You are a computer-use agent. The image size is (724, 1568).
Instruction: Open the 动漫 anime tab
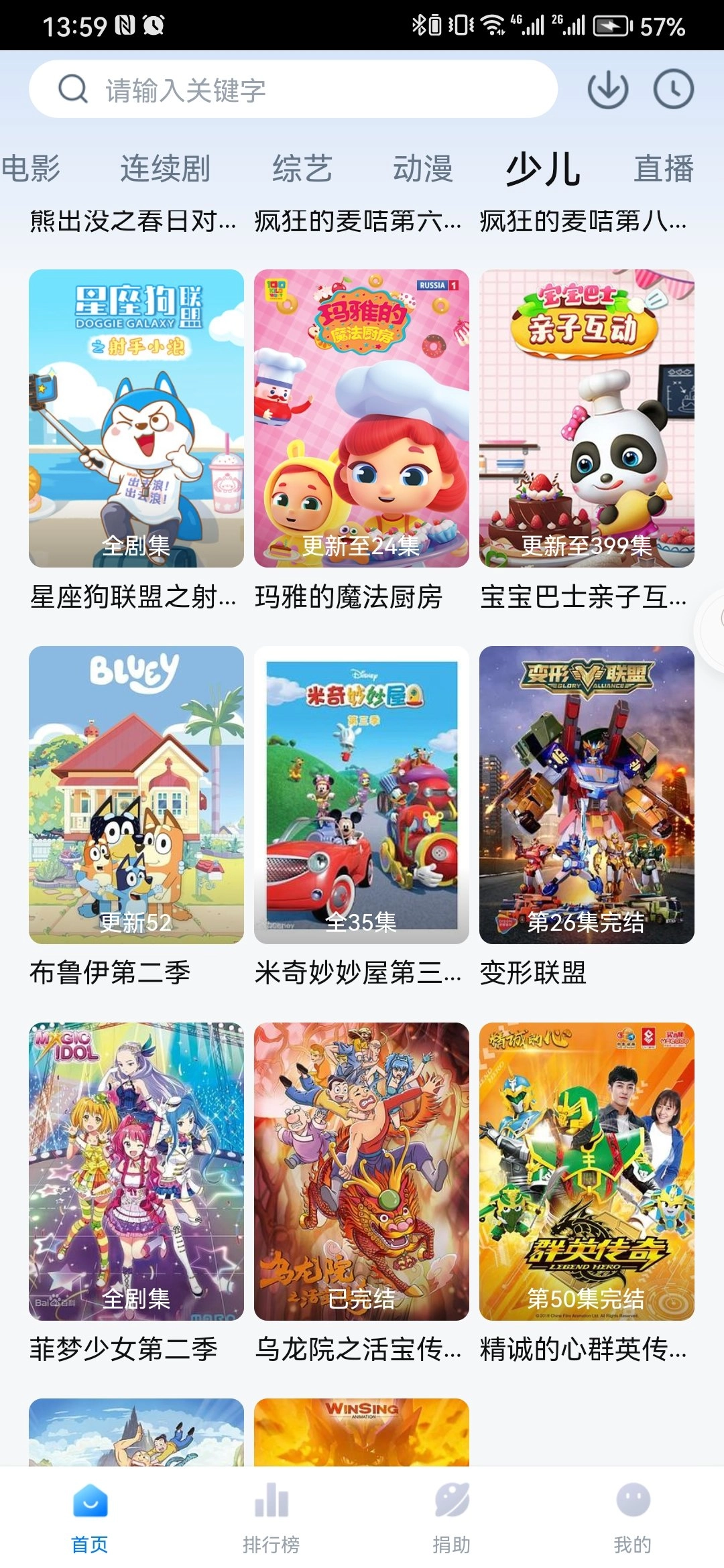click(423, 170)
